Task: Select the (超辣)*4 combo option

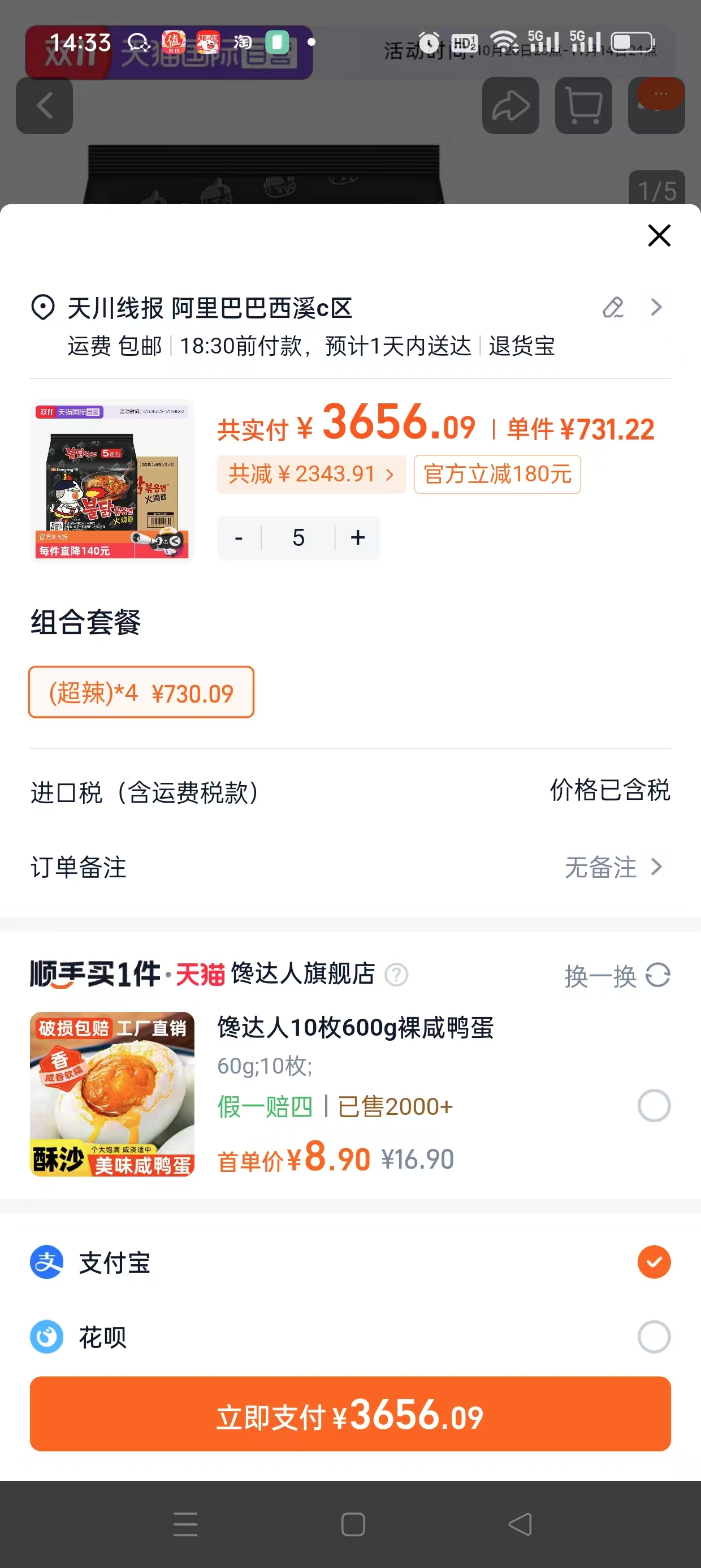Action: pyautogui.click(x=141, y=693)
